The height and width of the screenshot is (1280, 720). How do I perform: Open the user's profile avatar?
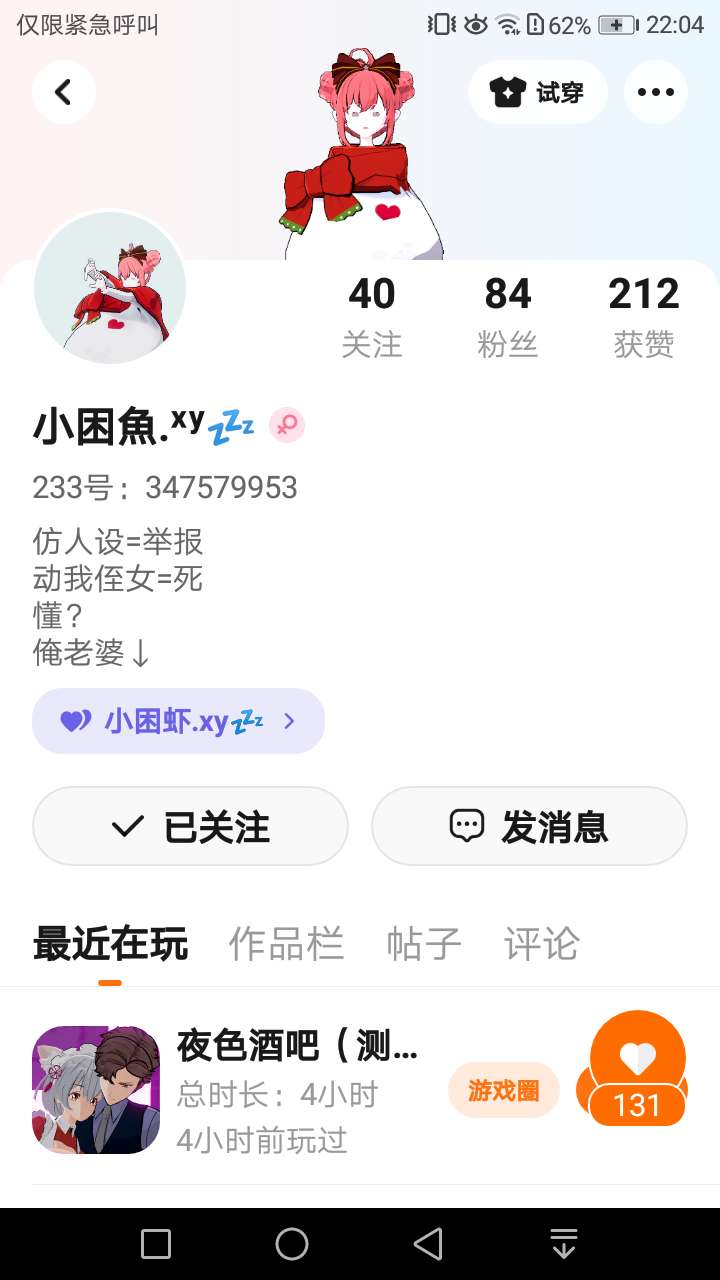110,289
